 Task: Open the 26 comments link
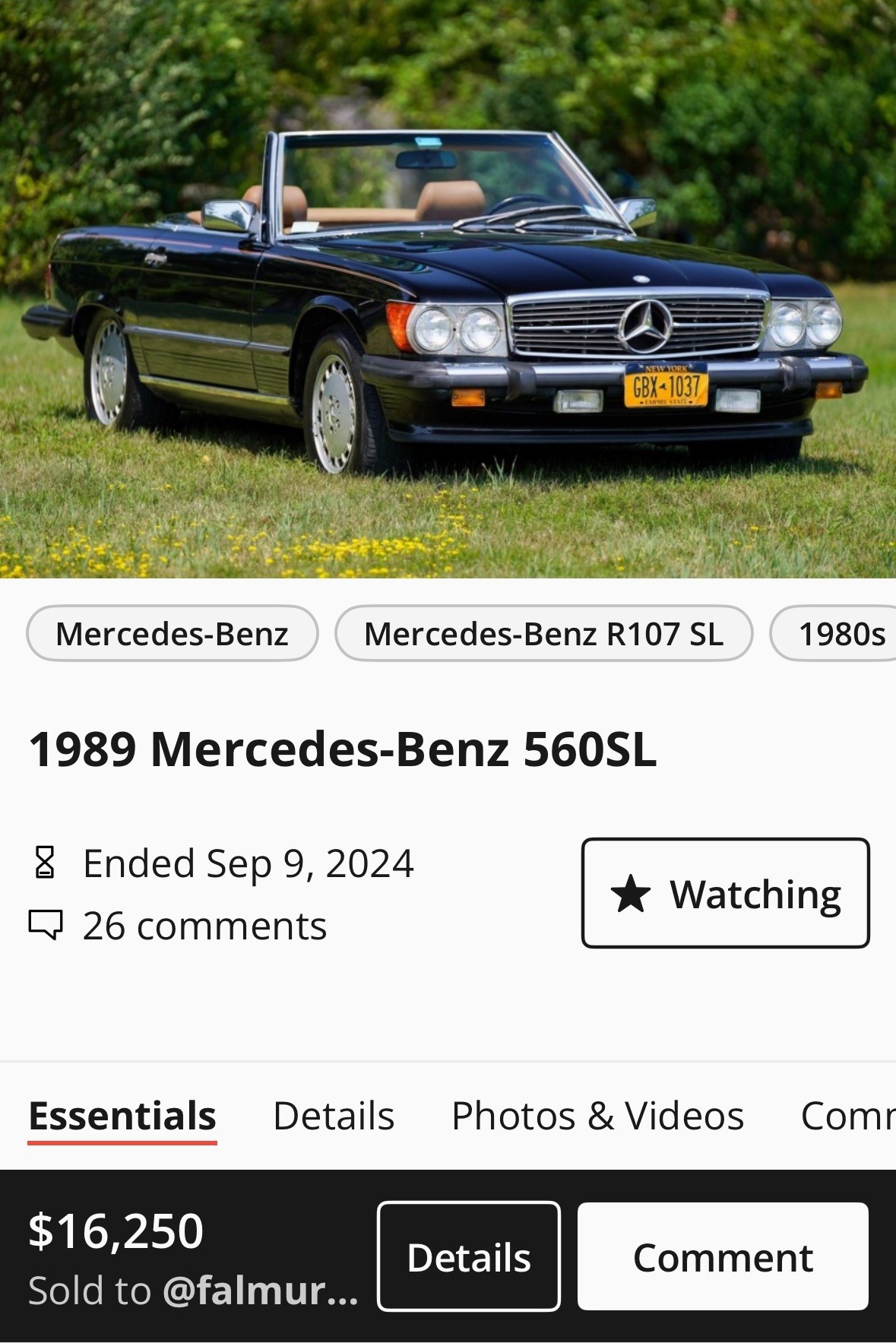pyautogui.click(x=204, y=926)
